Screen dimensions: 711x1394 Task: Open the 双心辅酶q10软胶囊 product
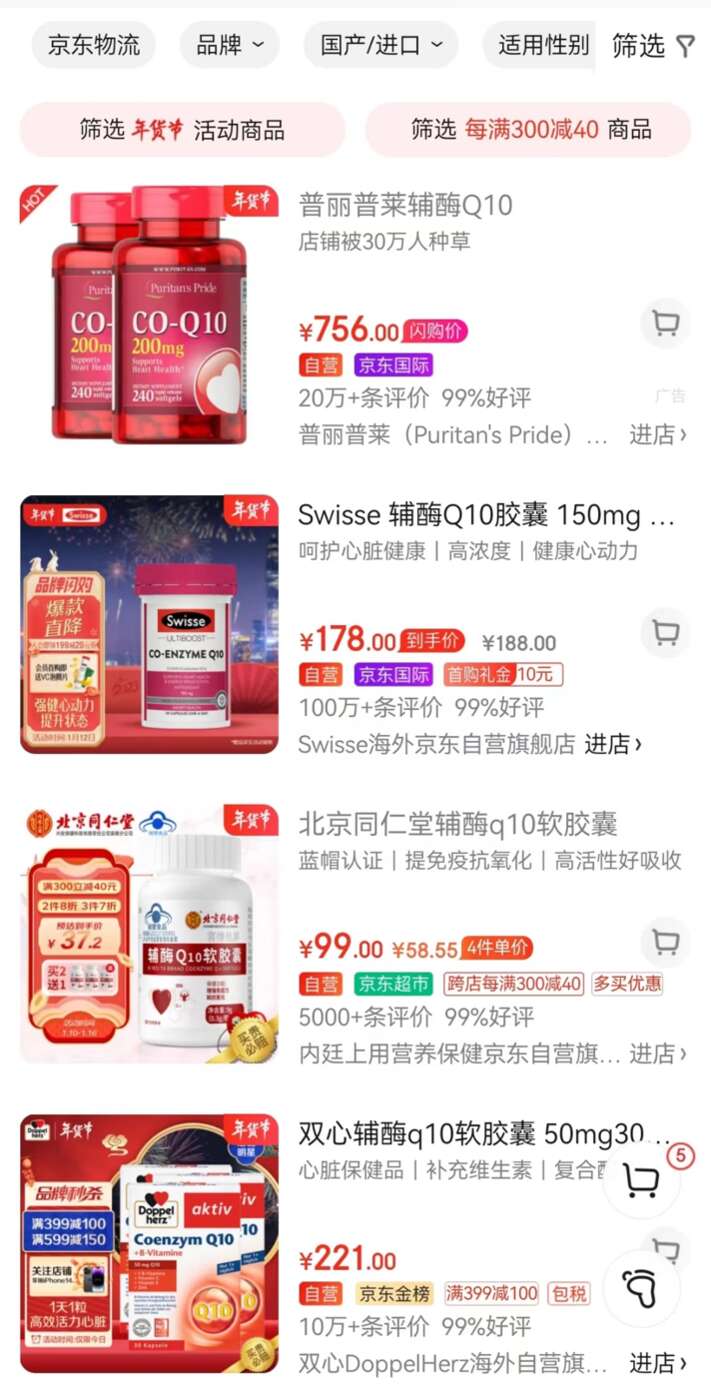[485, 1134]
